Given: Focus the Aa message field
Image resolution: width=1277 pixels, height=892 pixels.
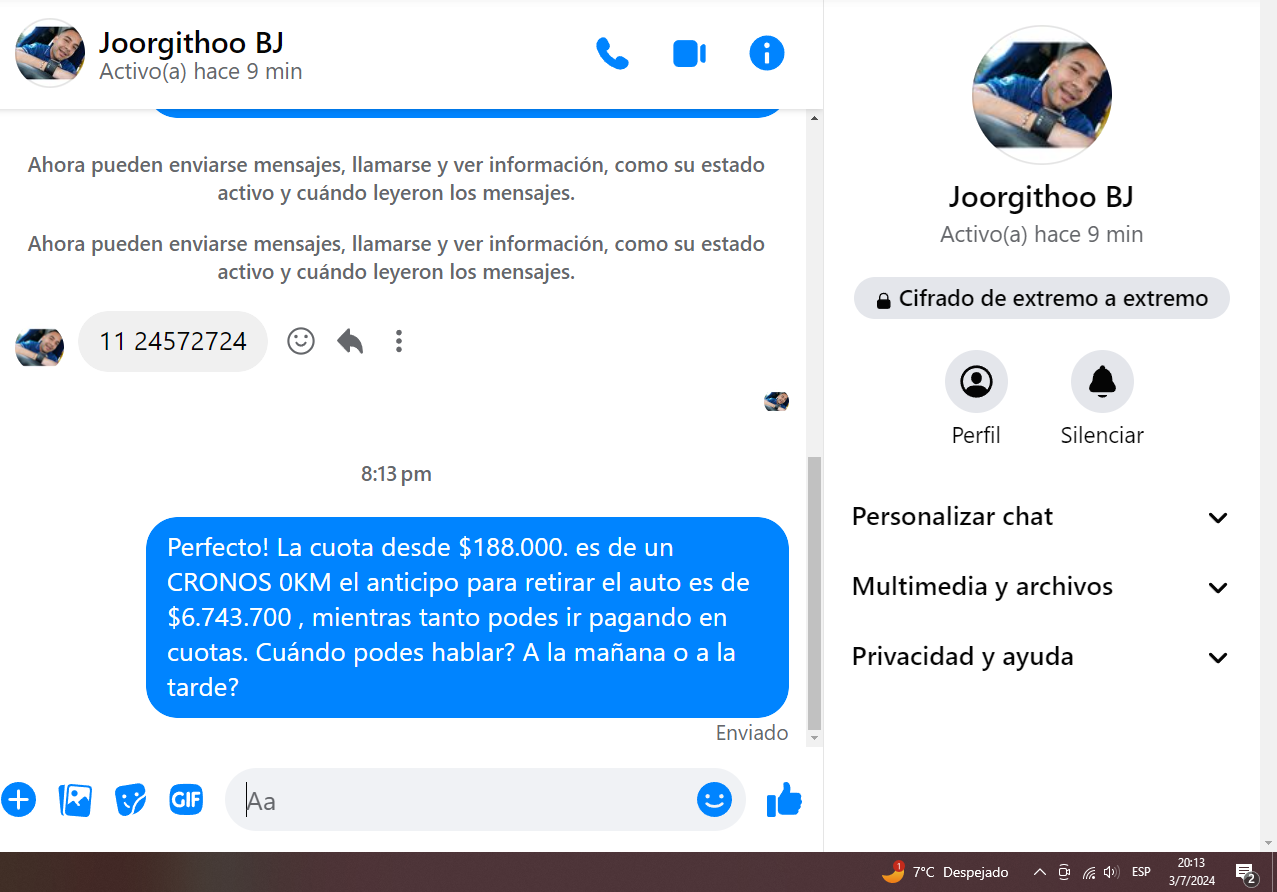Looking at the screenshot, I should tap(460, 800).
